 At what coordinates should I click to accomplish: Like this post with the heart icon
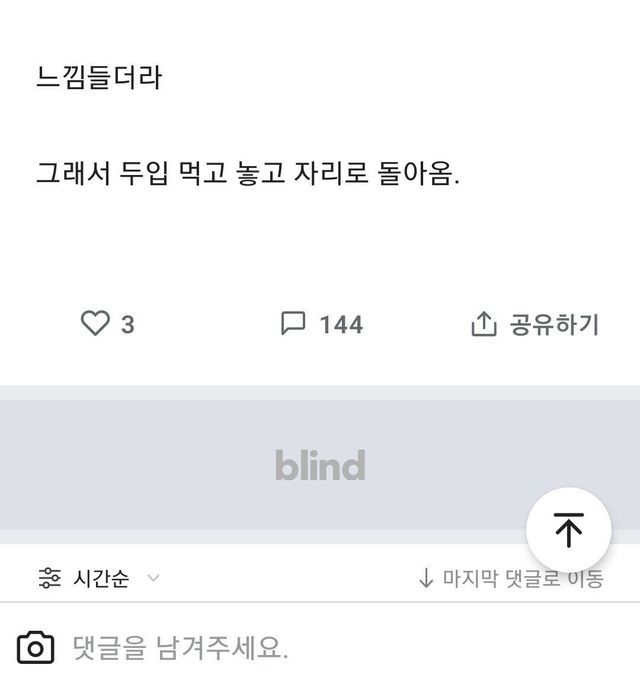95,324
